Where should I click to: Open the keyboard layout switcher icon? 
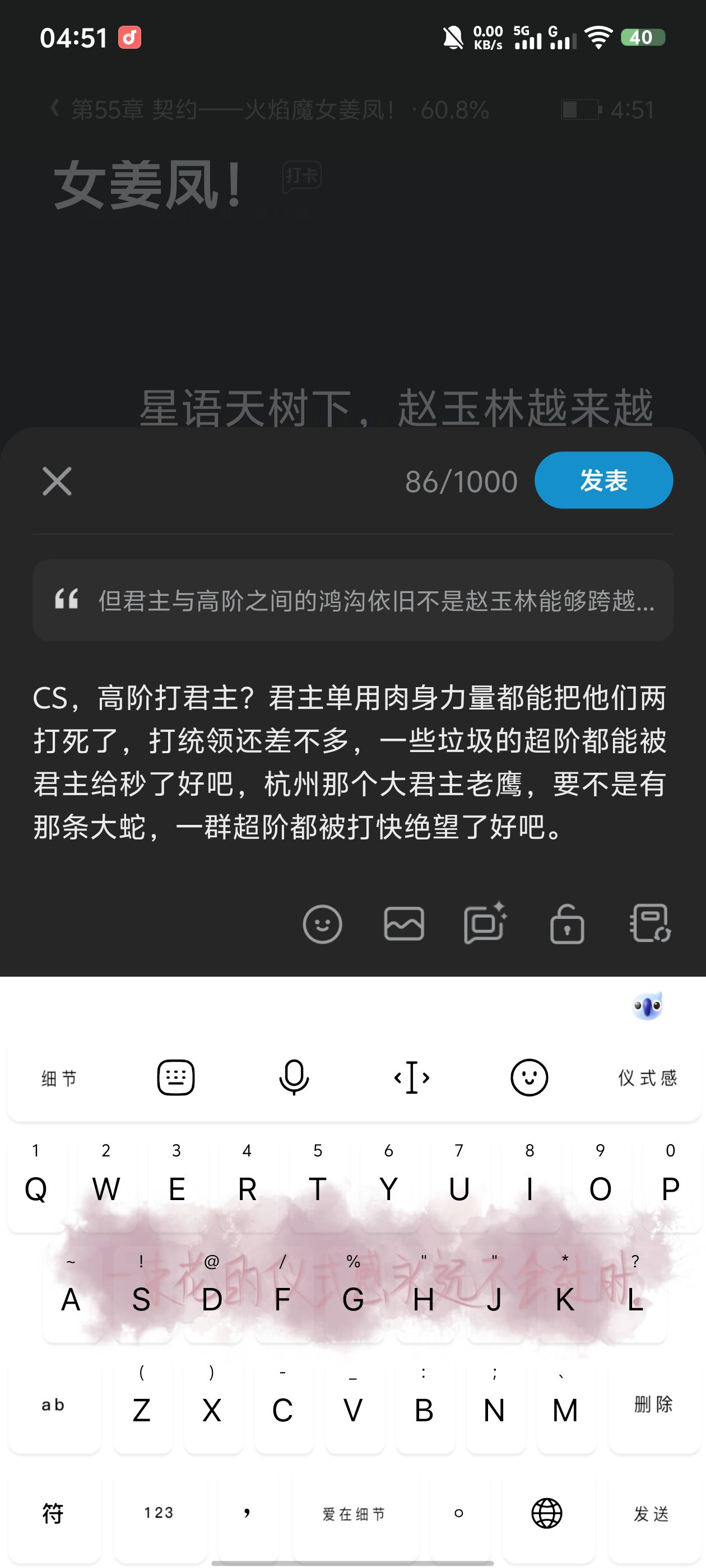pyautogui.click(x=176, y=1077)
